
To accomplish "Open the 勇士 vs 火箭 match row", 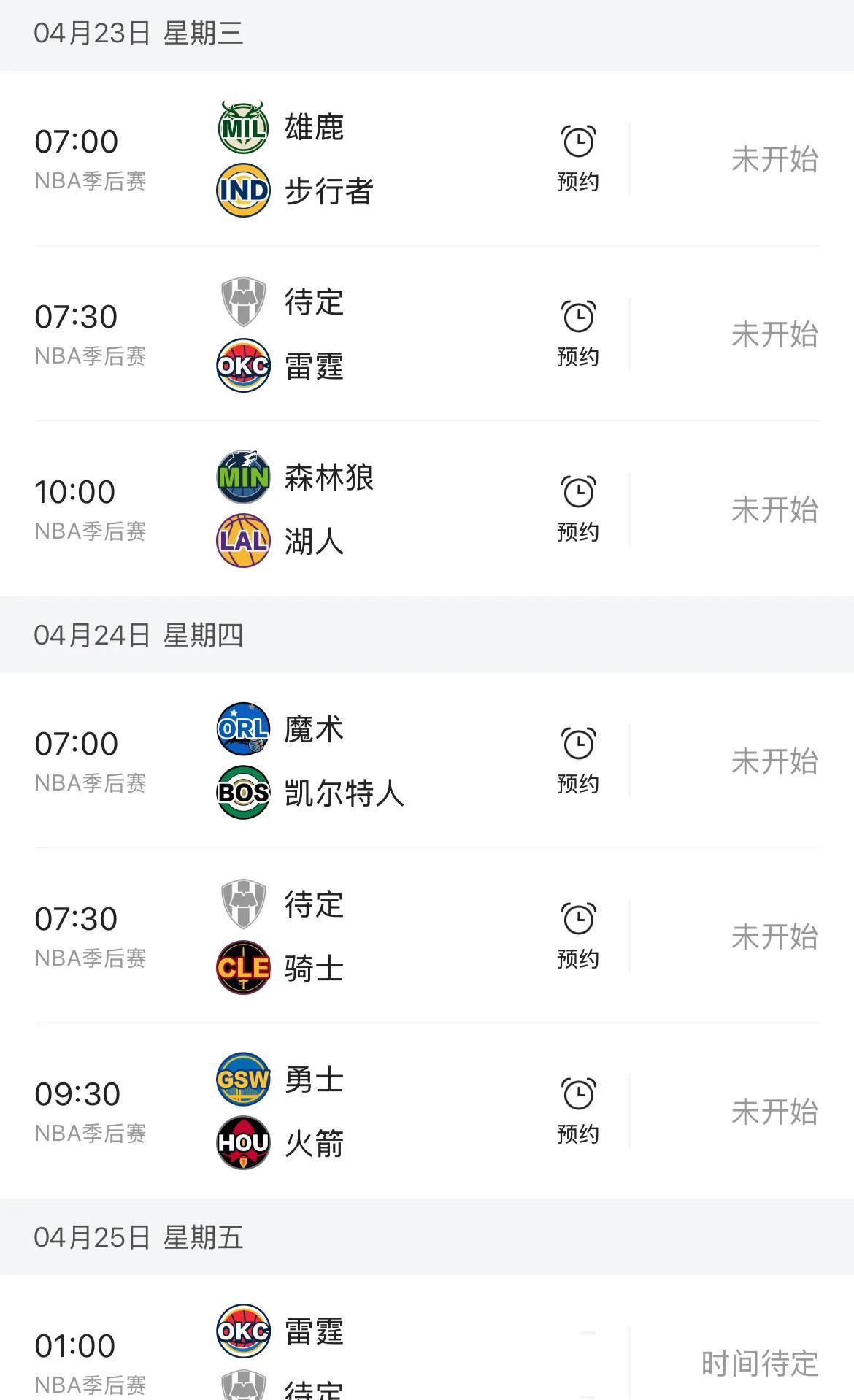I will coord(427,1111).
